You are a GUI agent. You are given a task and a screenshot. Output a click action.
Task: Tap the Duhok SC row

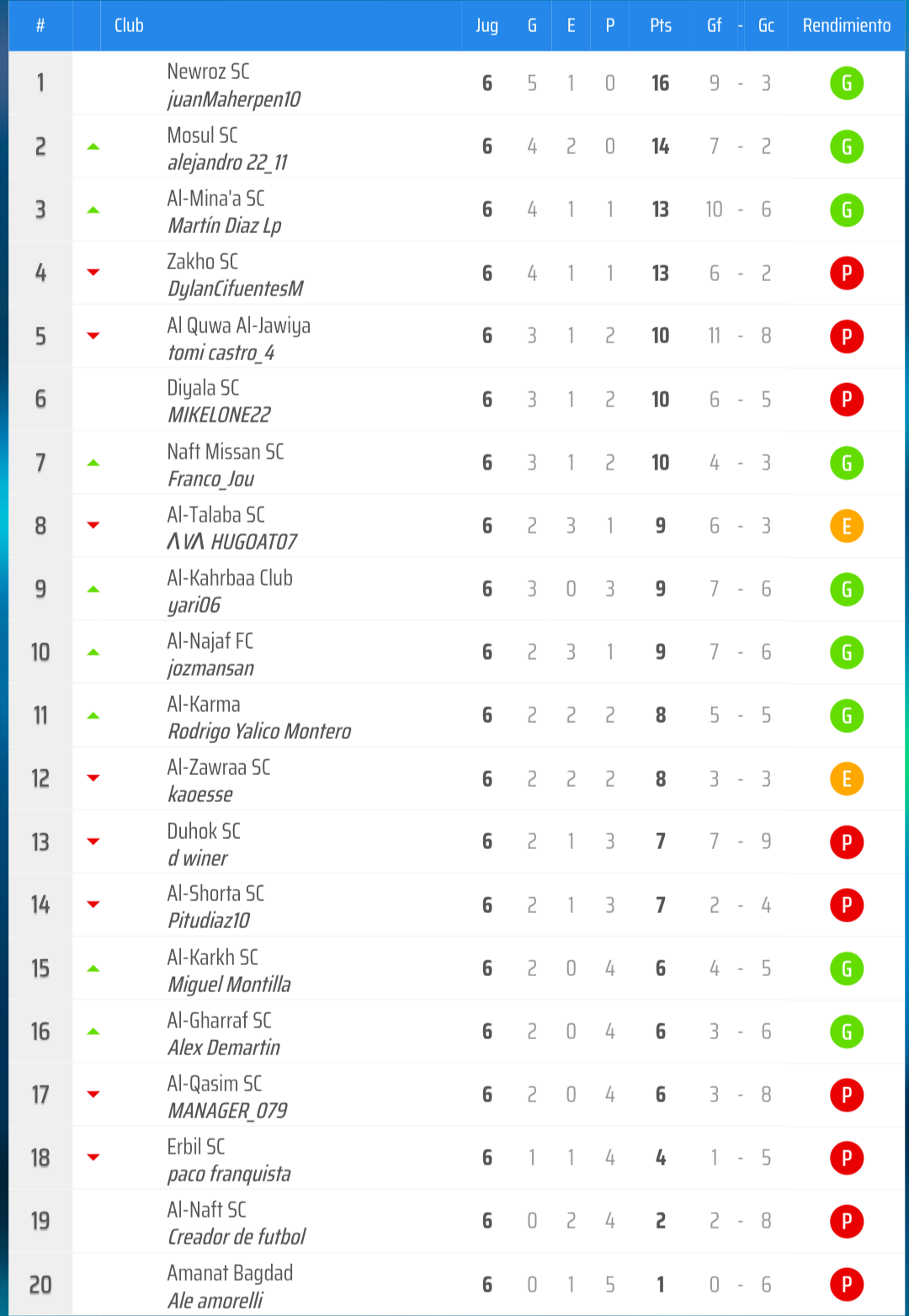point(203,831)
